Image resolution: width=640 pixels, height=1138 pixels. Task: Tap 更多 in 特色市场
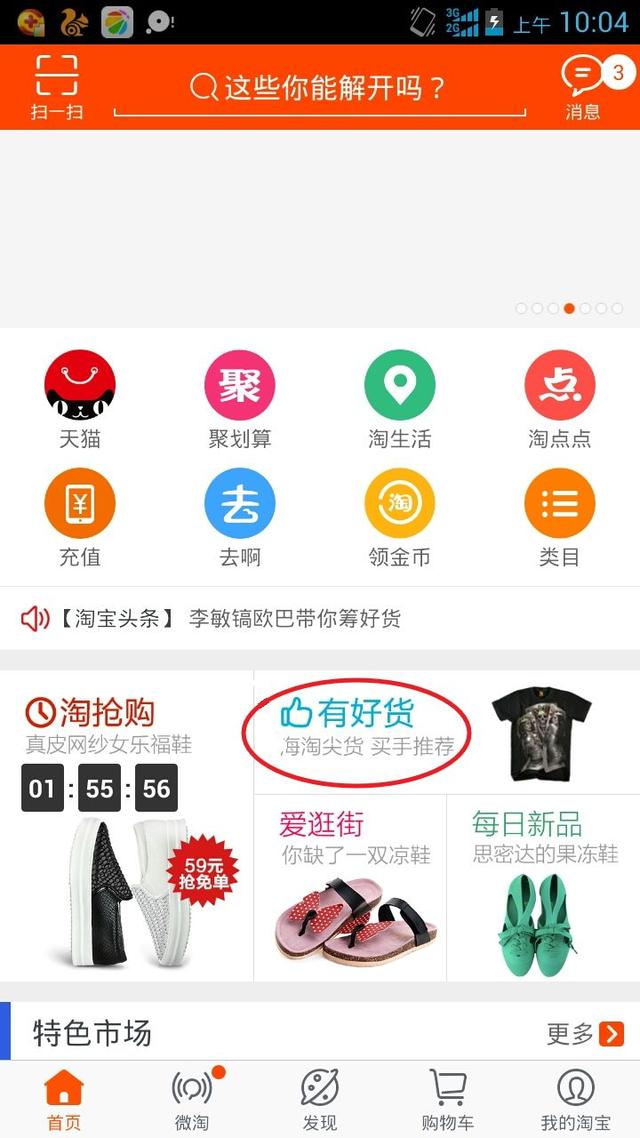[x=584, y=1033]
